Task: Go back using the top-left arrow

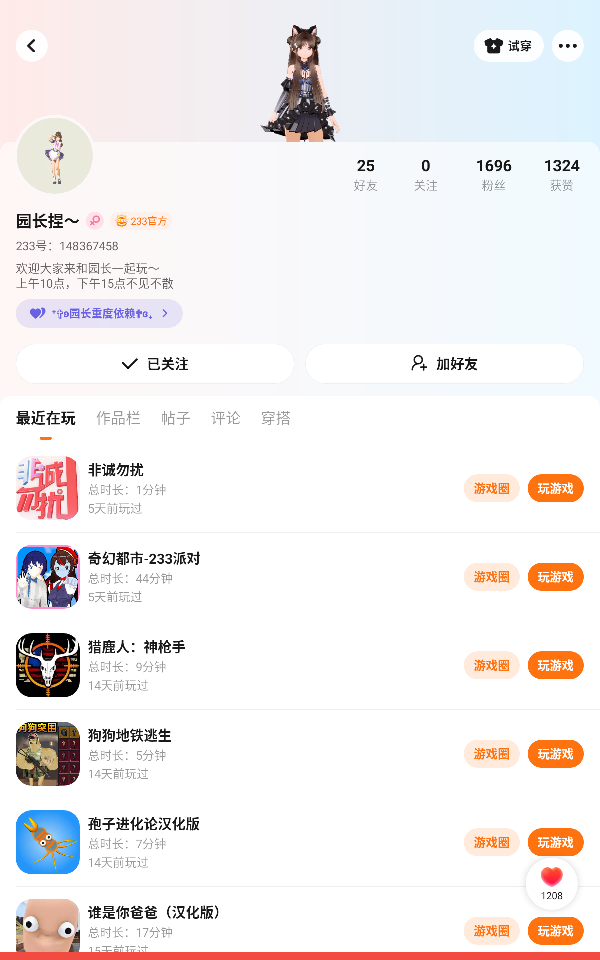Action: coord(32,46)
